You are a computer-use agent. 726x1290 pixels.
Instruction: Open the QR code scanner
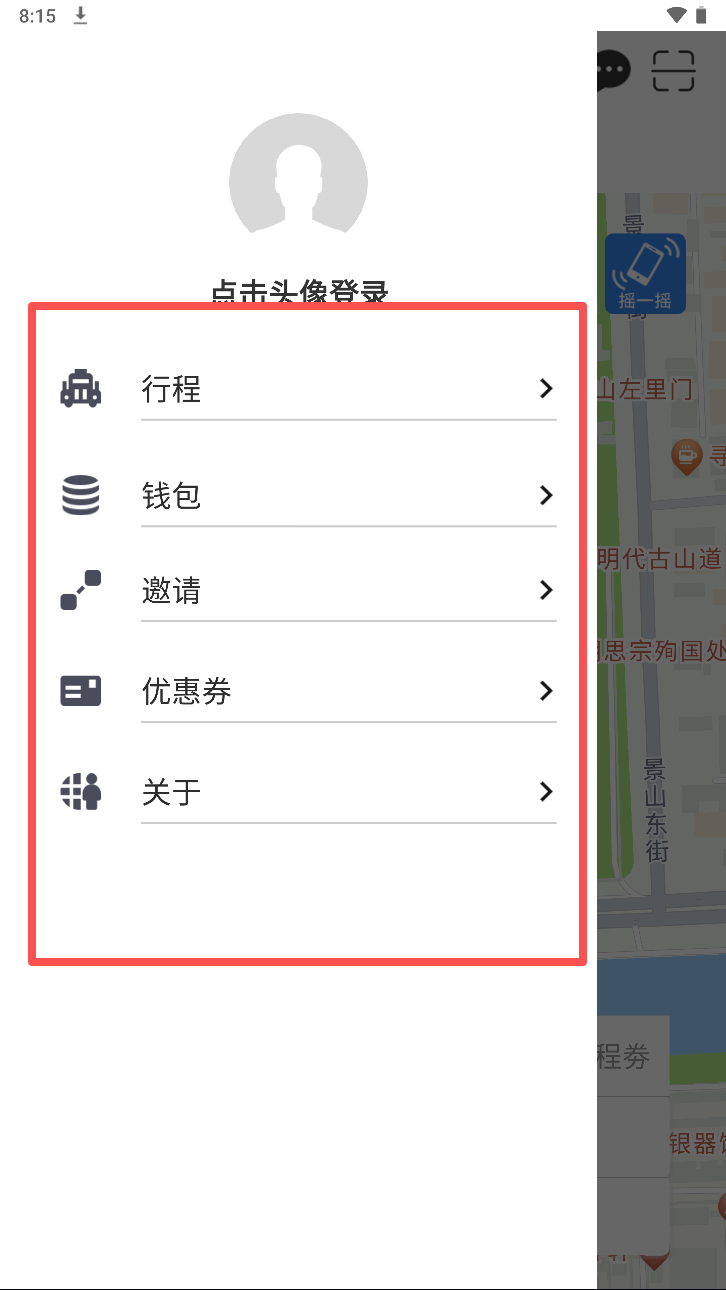click(673, 70)
